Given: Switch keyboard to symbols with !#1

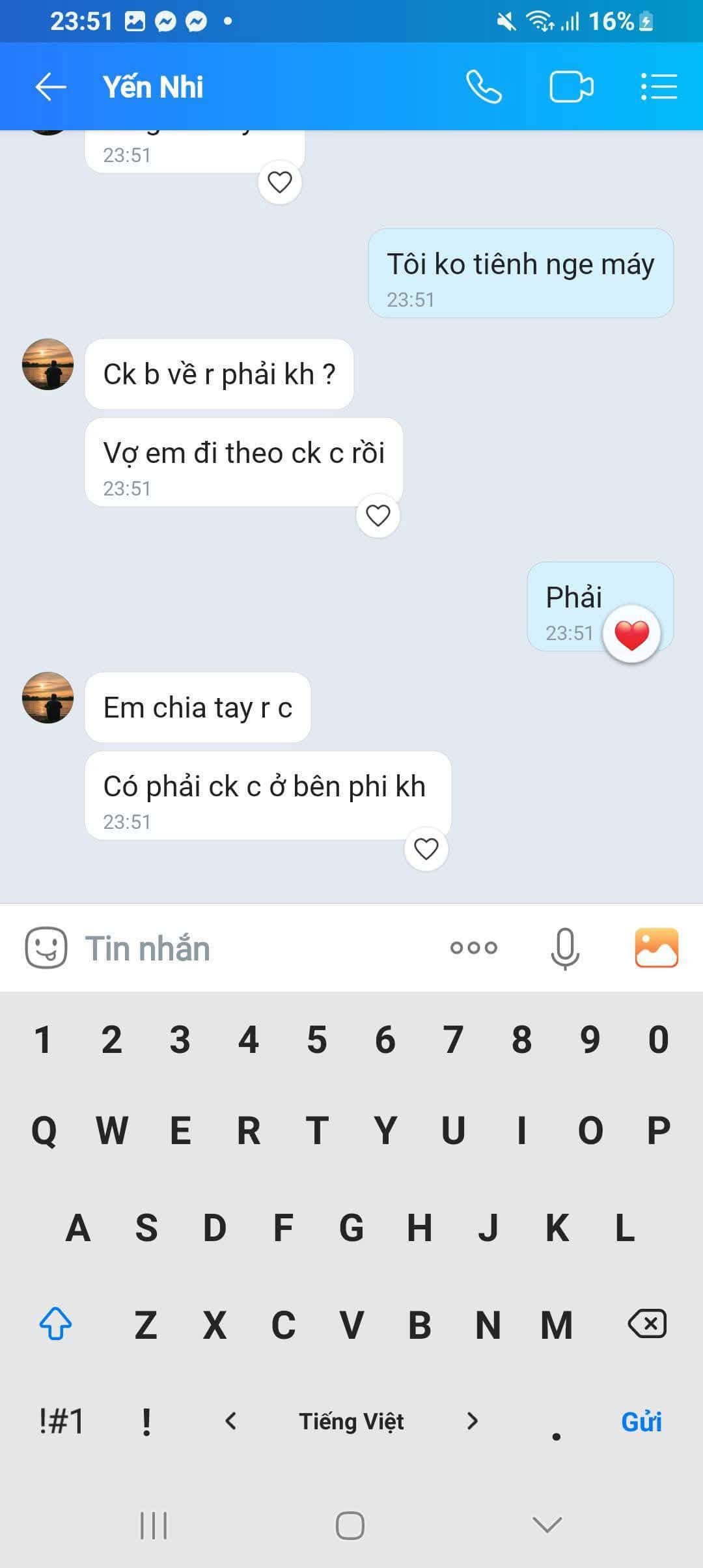Looking at the screenshot, I should [61, 1421].
